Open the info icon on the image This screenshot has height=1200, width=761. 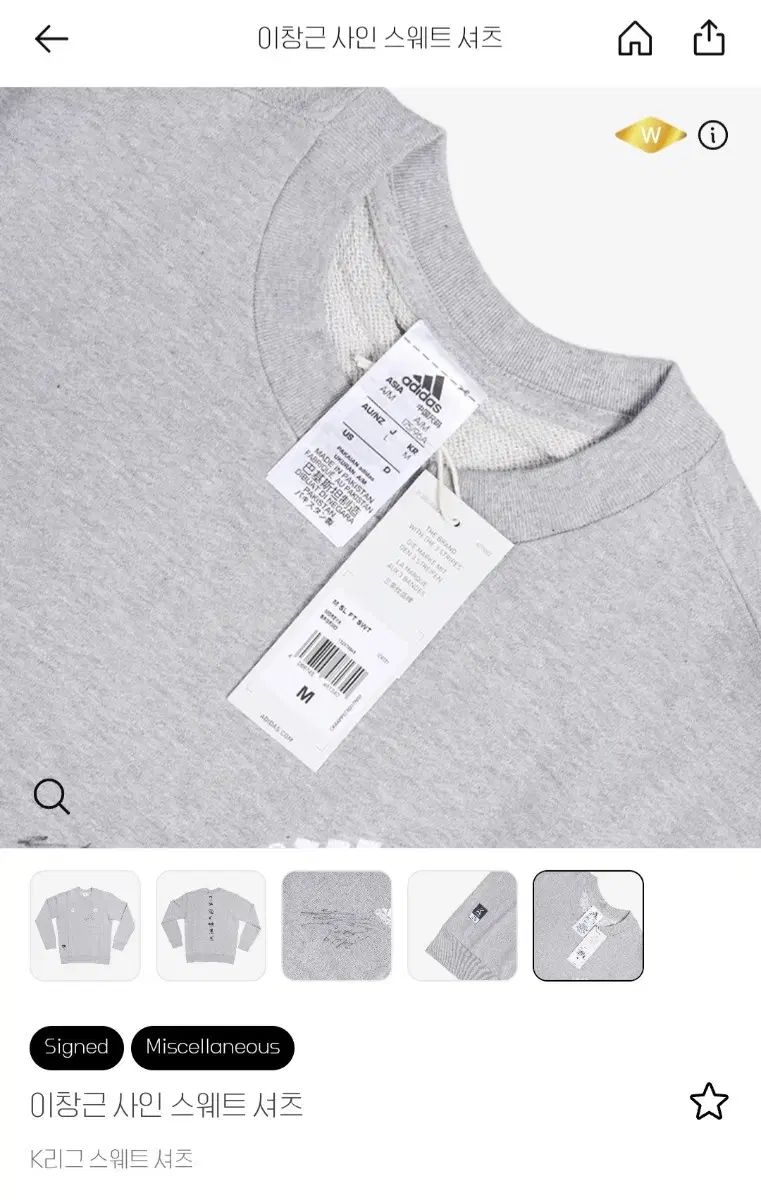point(713,135)
